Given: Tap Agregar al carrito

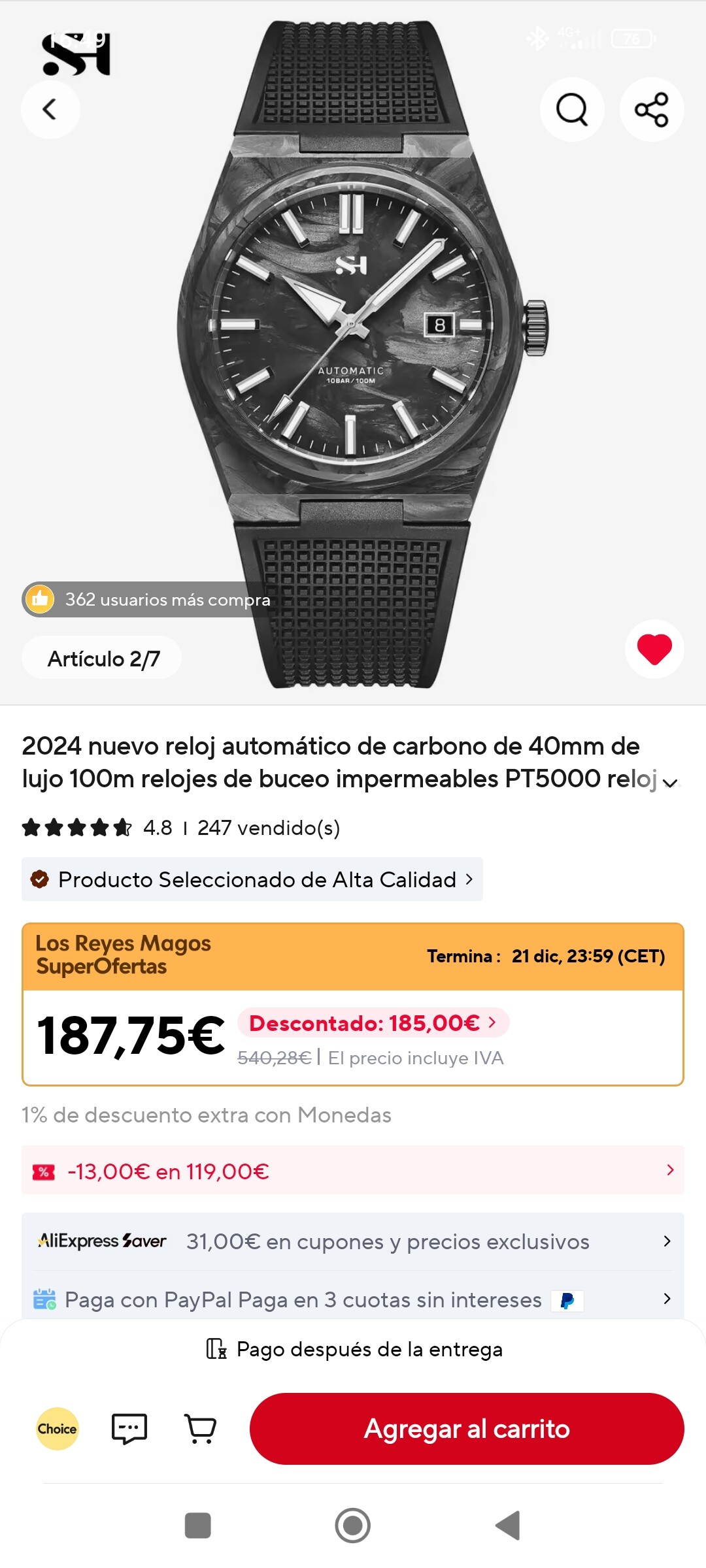Looking at the screenshot, I should click(467, 1428).
